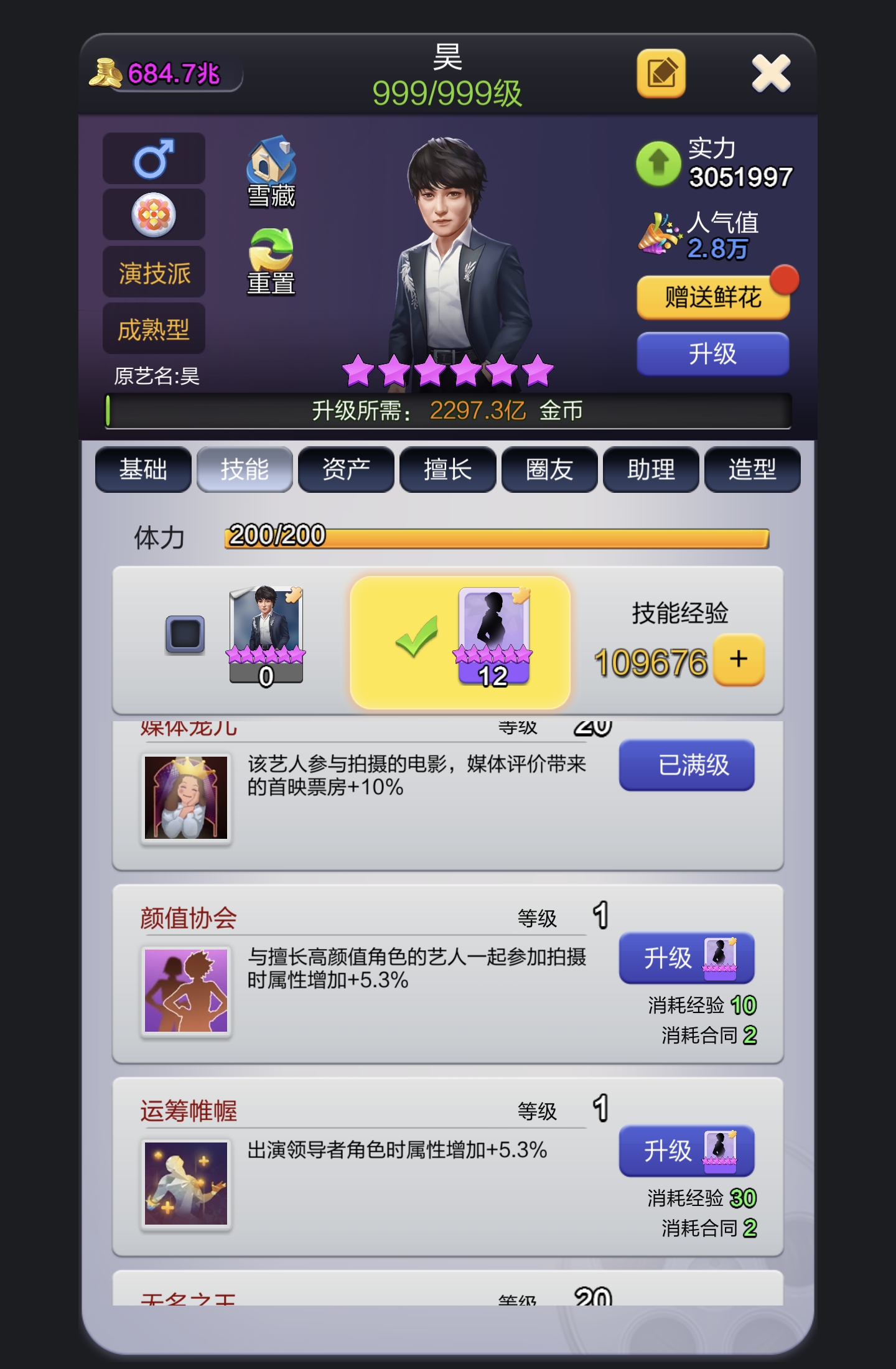The image size is (896, 1369).
Task: Open the 圈友 tab
Action: pos(549,469)
